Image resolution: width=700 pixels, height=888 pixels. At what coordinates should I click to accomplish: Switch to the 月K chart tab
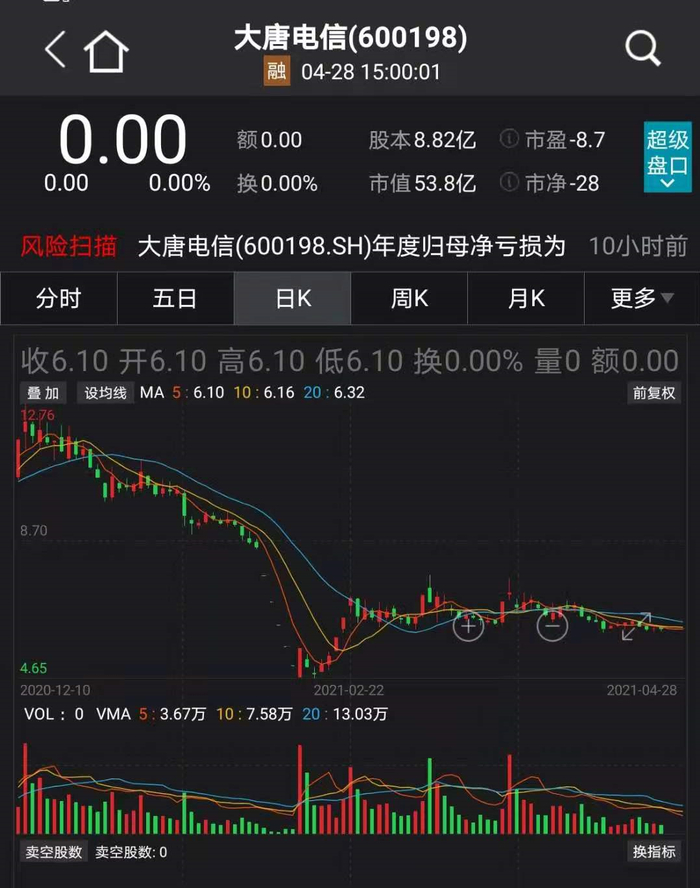tap(526, 298)
